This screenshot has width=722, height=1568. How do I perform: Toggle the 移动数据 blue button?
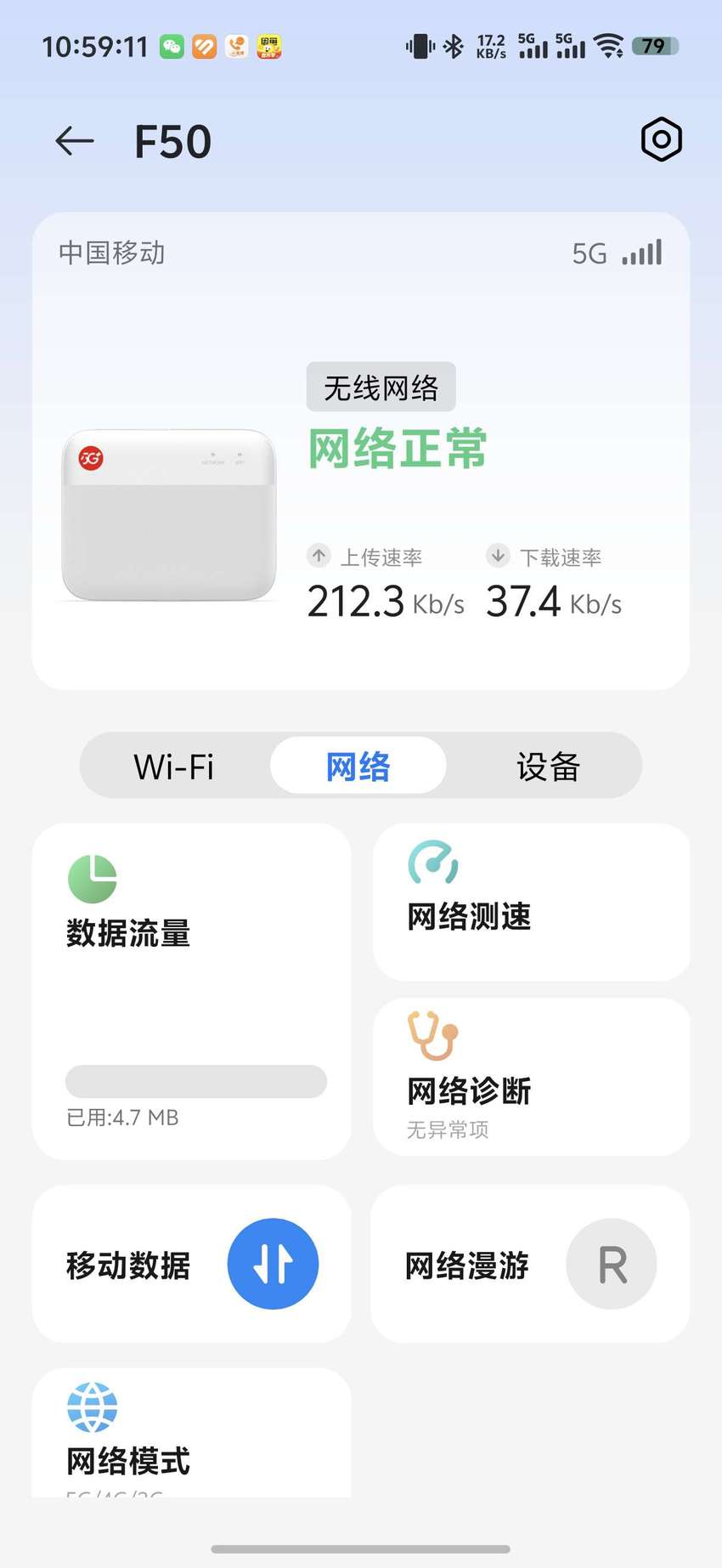click(x=273, y=1264)
